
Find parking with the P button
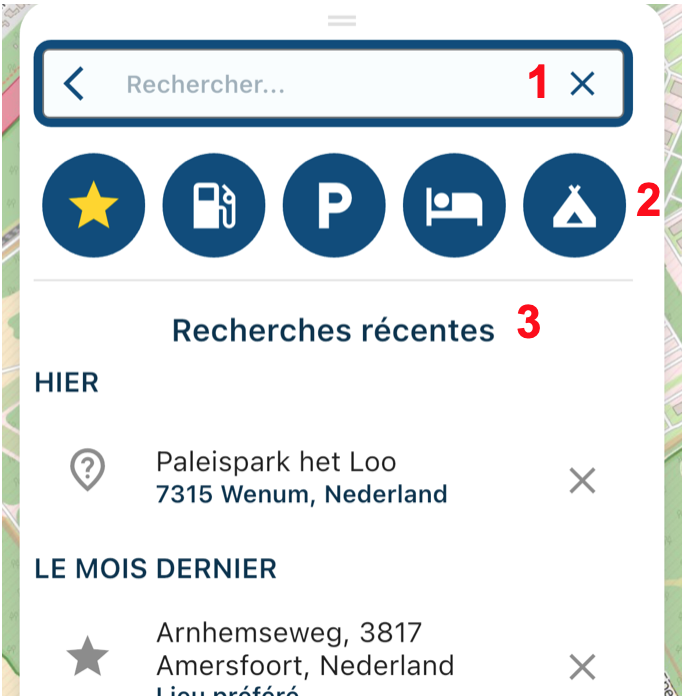pyautogui.click(x=334, y=206)
